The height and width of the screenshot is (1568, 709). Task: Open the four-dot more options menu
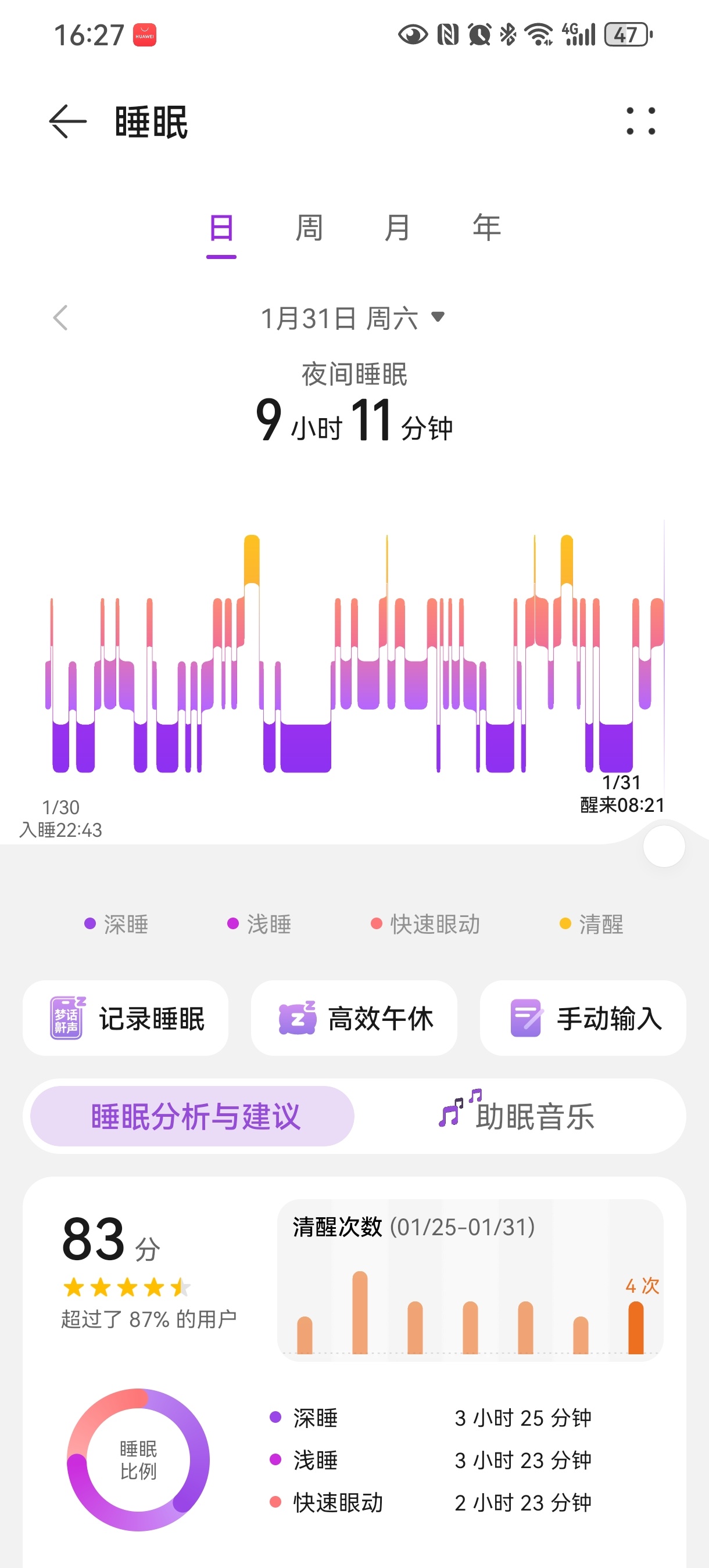pyautogui.click(x=641, y=121)
